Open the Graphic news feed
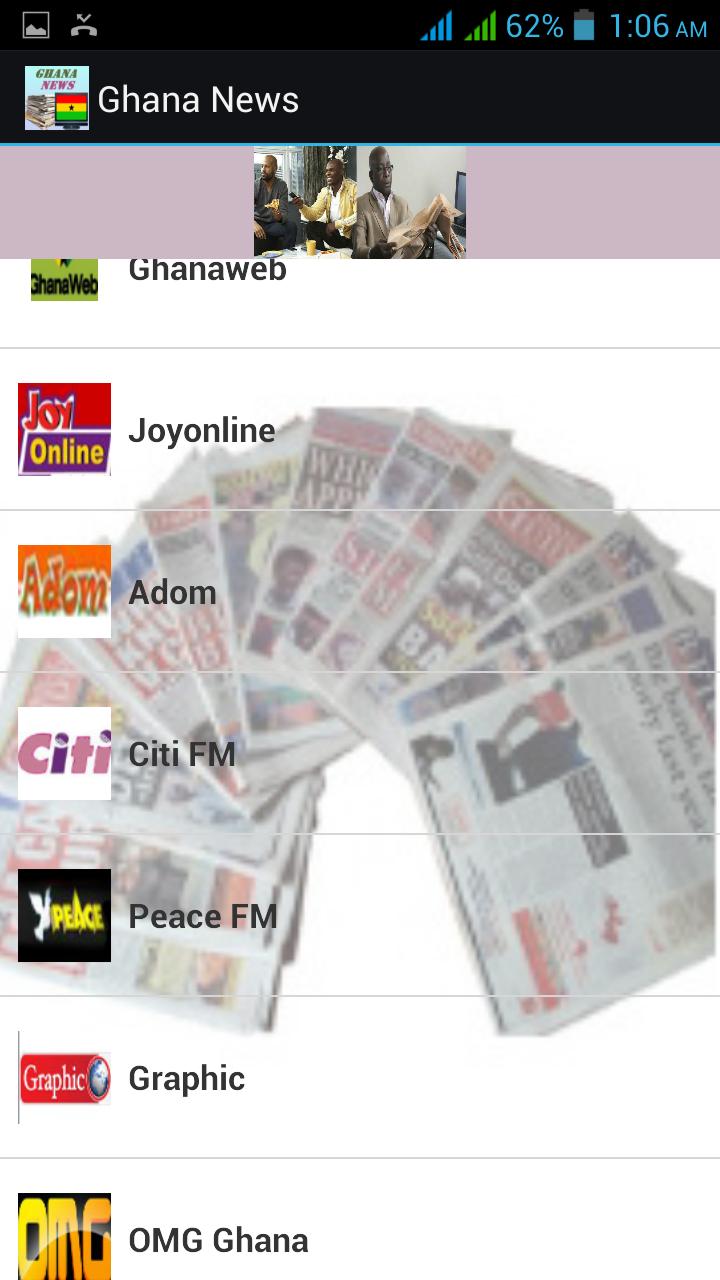The width and height of the screenshot is (720, 1280). click(x=300, y=1078)
